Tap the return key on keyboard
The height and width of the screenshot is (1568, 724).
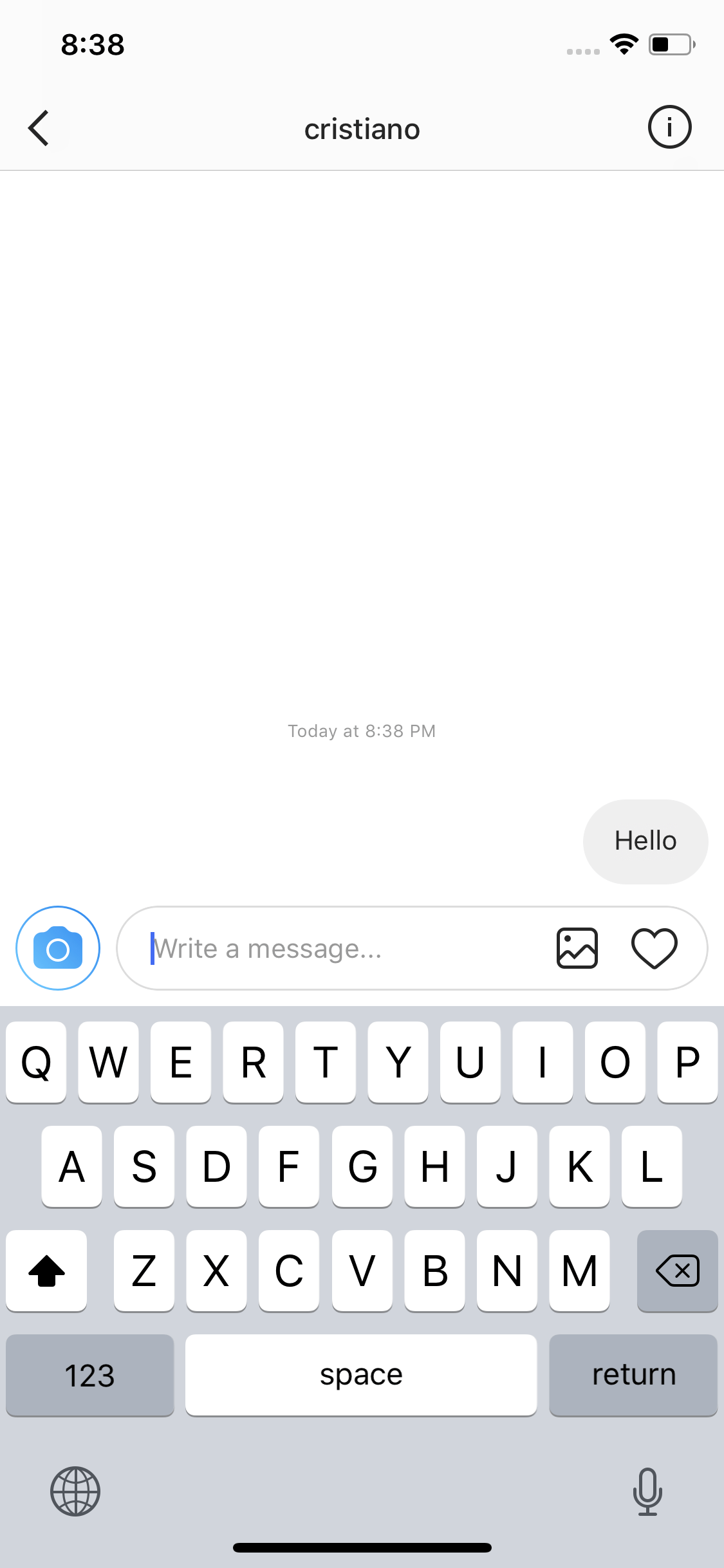click(633, 1375)
